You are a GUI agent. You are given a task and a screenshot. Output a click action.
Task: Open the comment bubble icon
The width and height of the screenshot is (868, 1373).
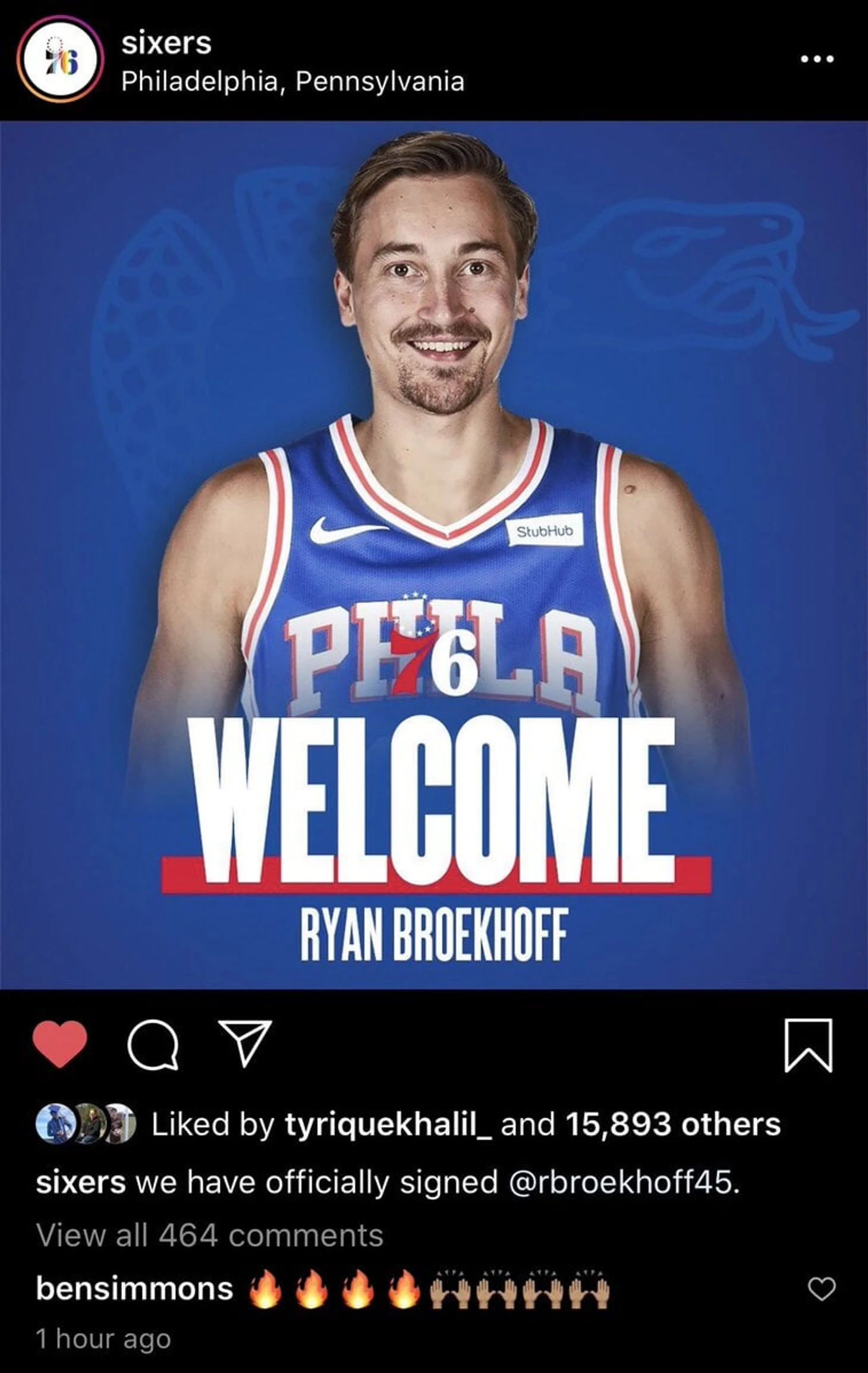pos(153,1045)
